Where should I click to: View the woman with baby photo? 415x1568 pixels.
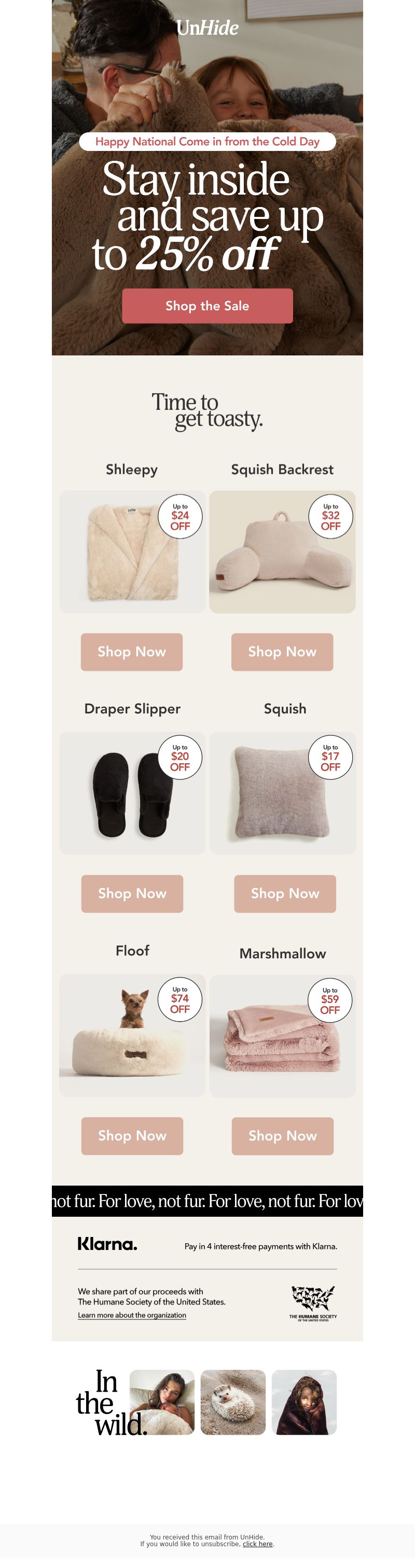point(162,1402)
